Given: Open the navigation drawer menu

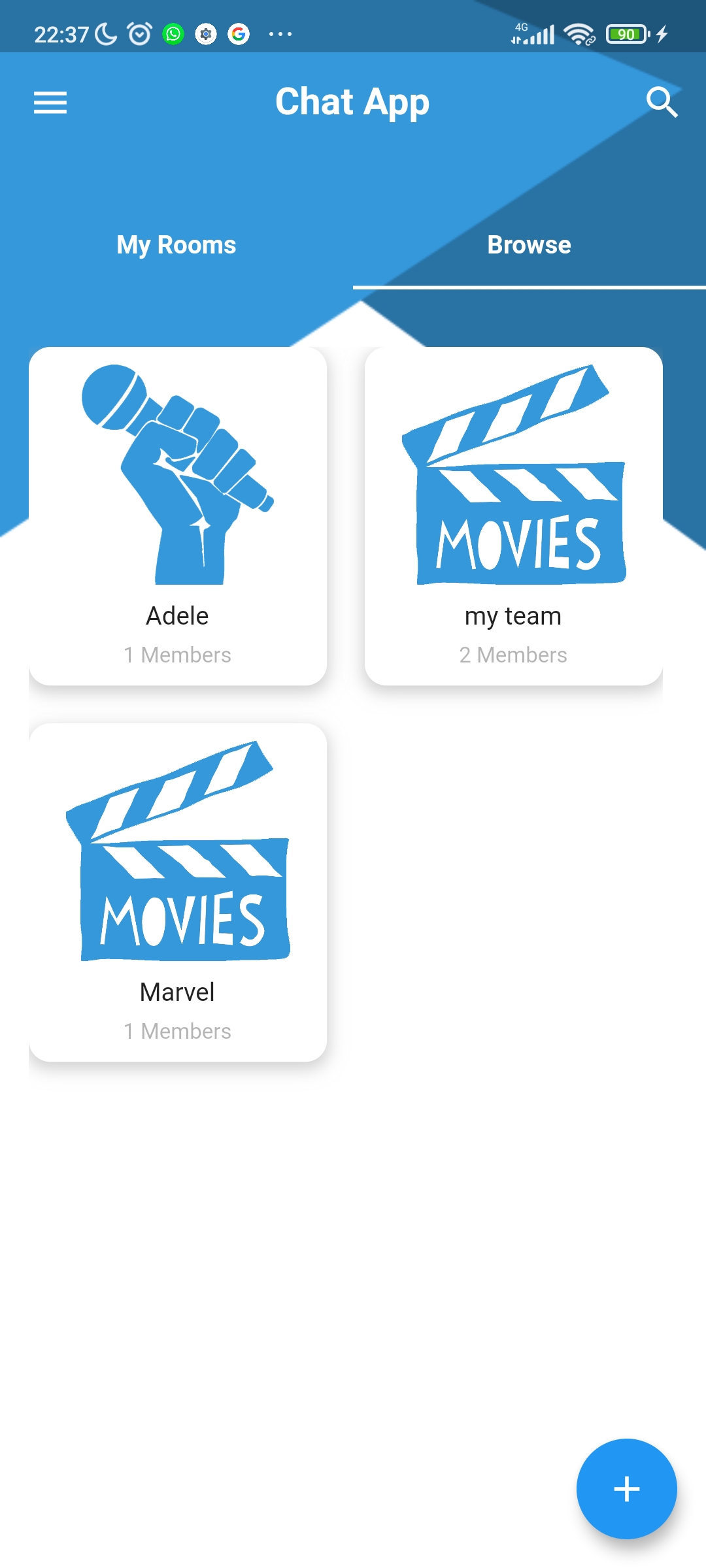Looking at the screenshot, I should [x=50, y=102].
